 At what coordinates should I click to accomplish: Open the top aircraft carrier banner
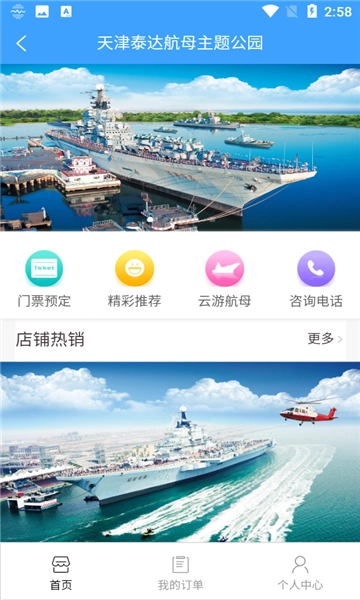tap(180, 148)
